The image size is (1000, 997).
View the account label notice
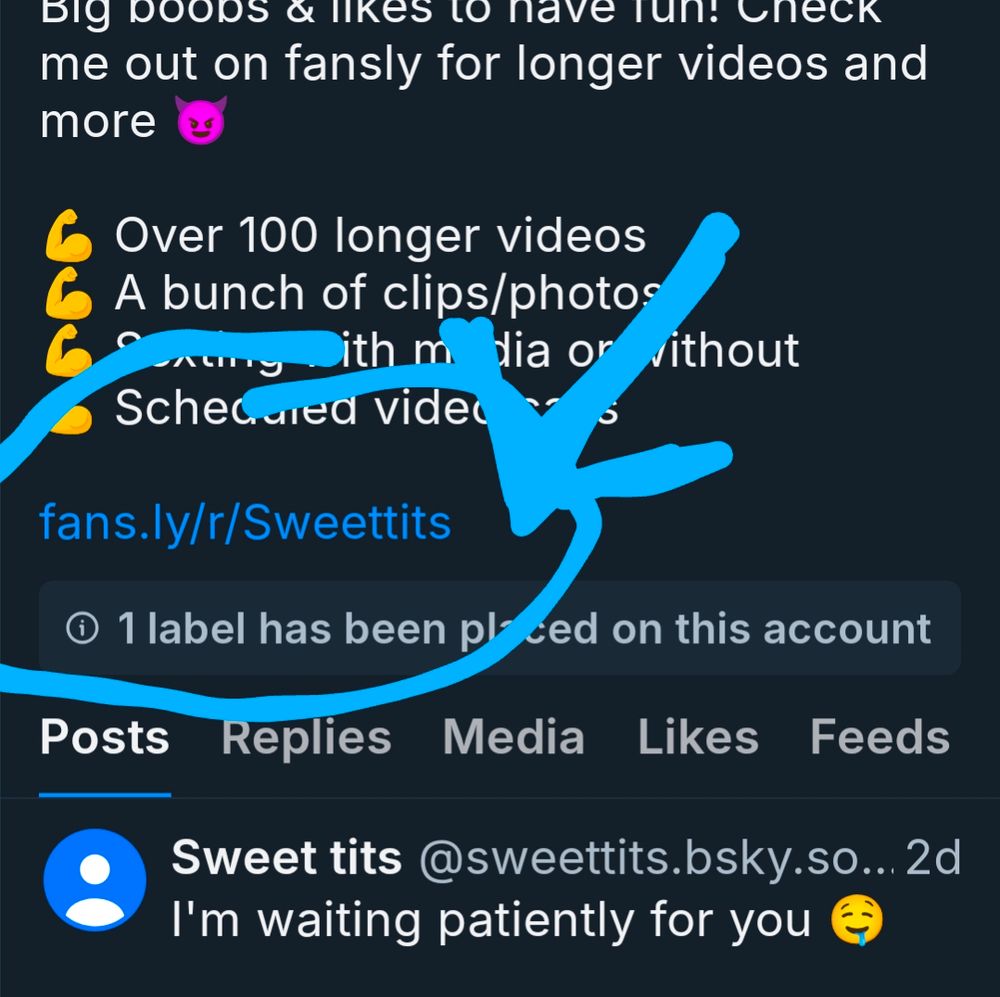pyautogui.click(x=500, y=628)
